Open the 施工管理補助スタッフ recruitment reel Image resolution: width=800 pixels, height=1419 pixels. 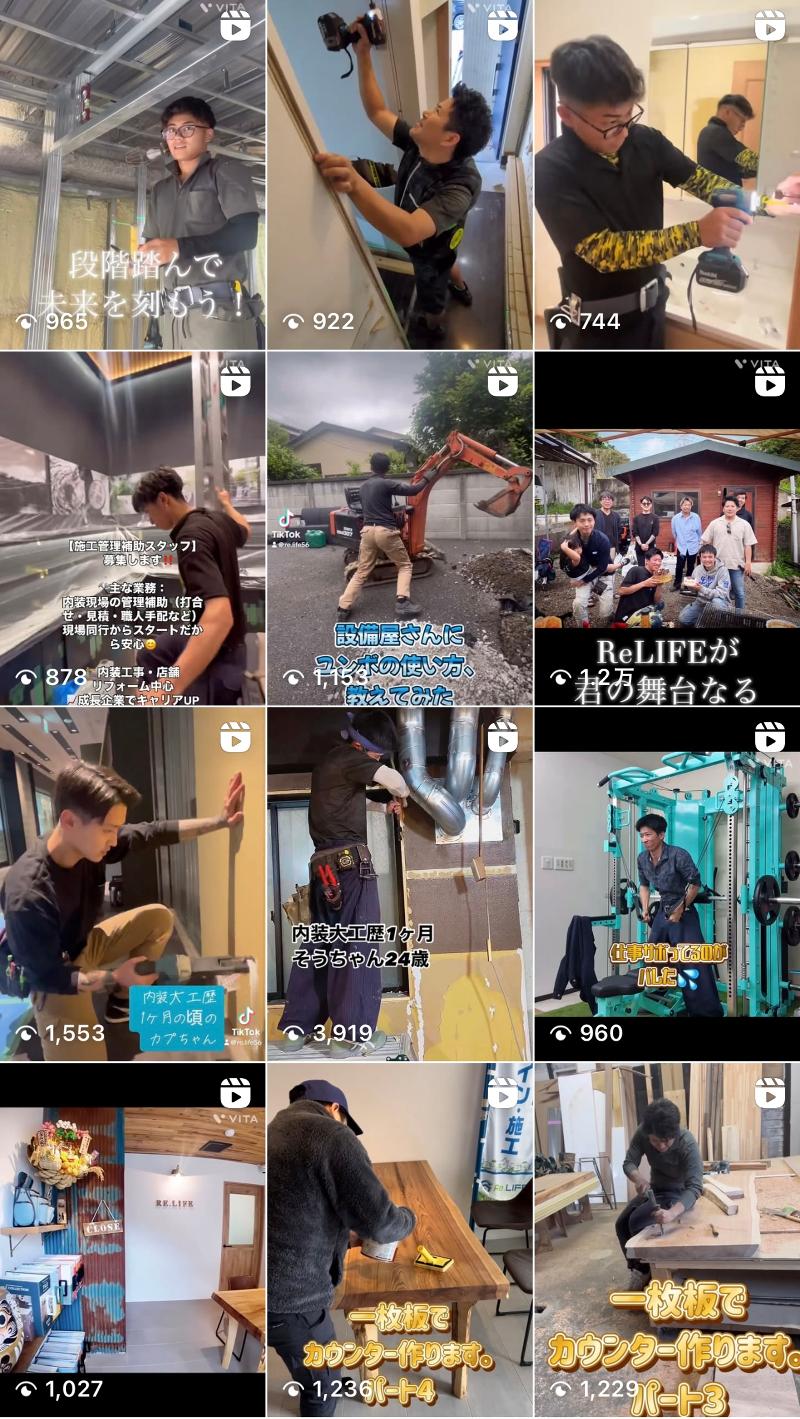tap(132, 528)
